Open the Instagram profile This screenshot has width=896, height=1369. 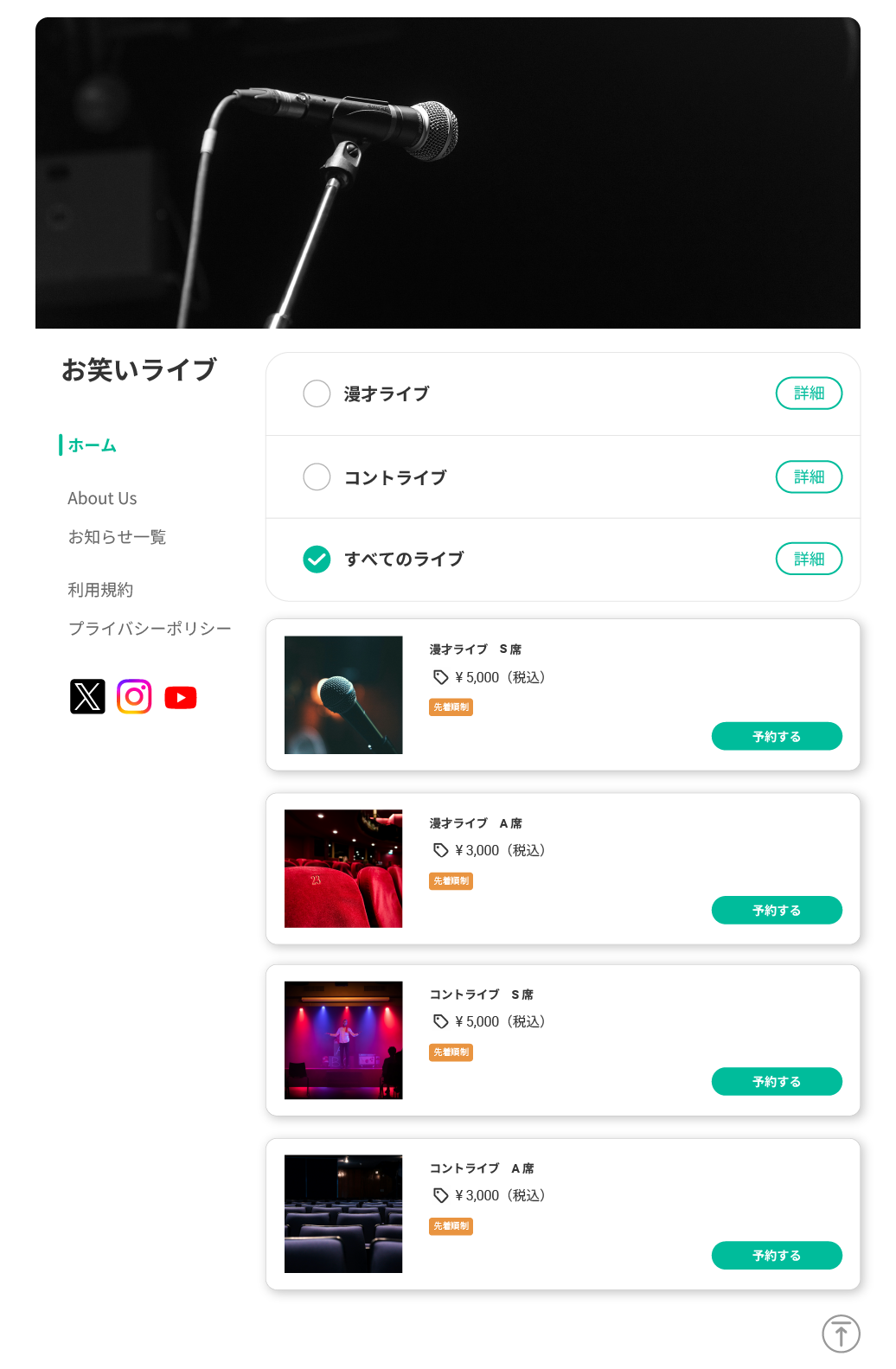(134, 696)
